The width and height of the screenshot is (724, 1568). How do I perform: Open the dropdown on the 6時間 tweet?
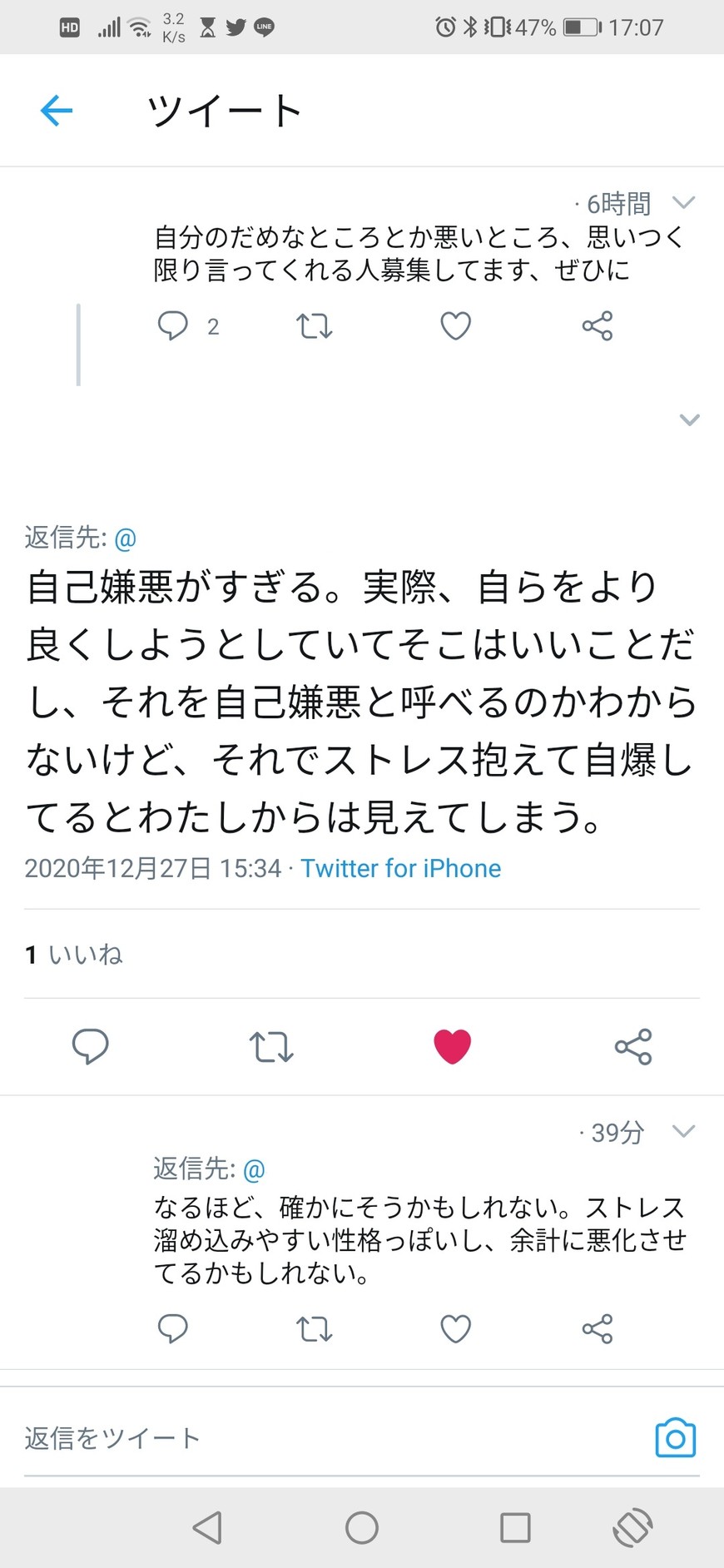[683, 202]
